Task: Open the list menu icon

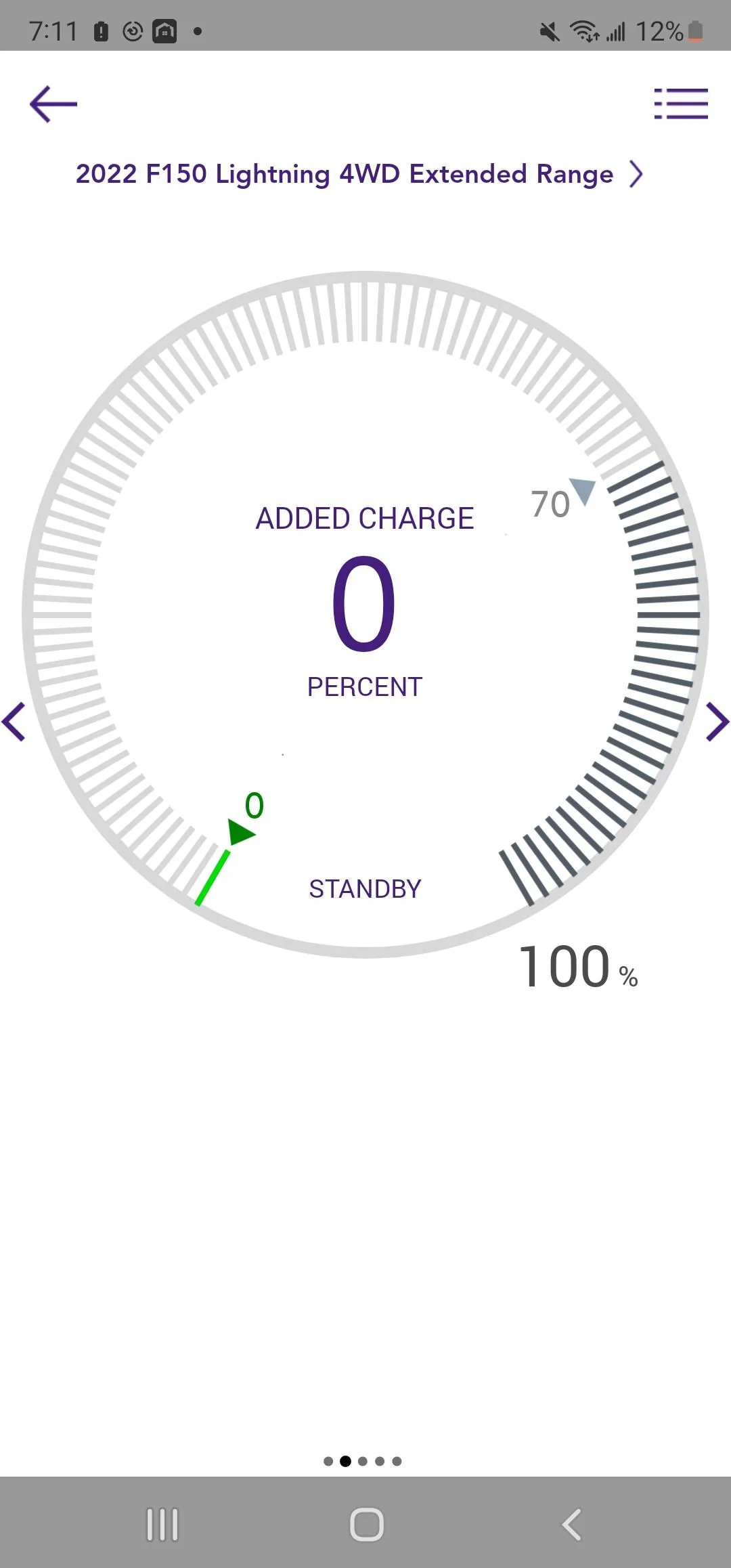Action: (x=680, y=104)
